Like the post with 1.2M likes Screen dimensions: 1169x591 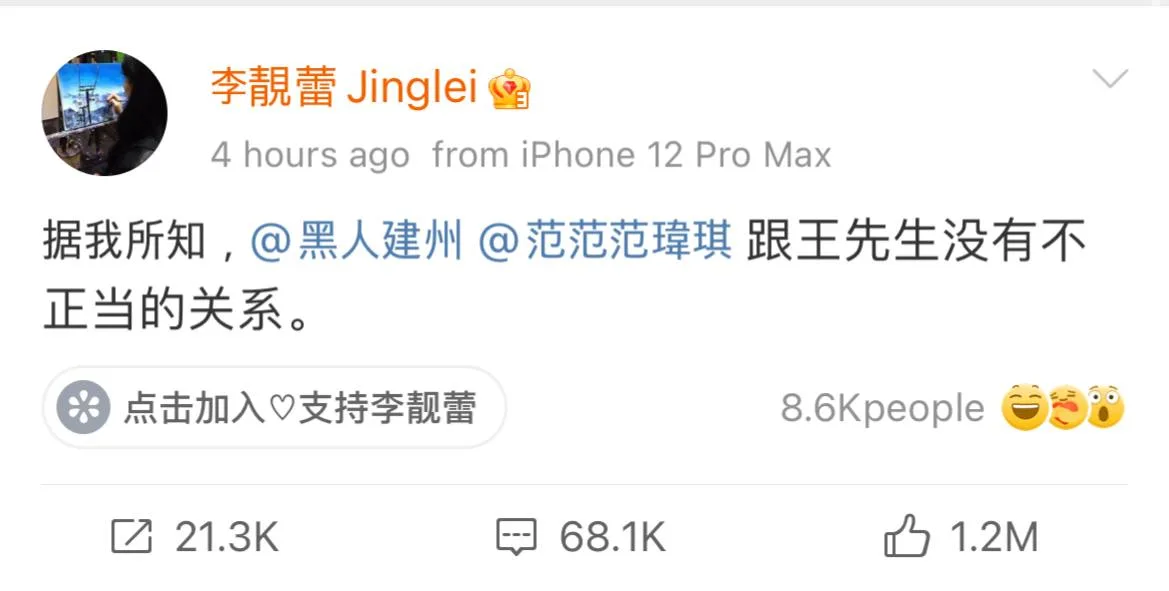[x=962, y=538]
